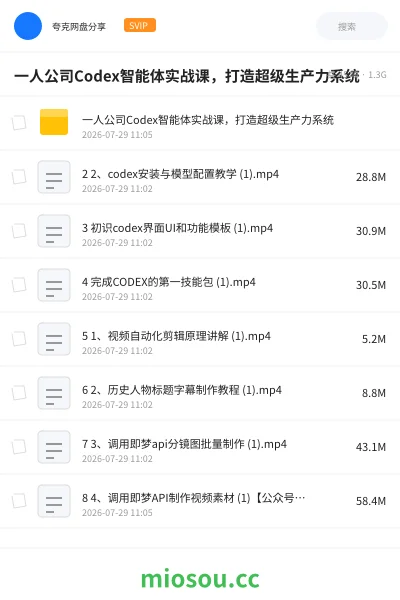Tap the 搜索 search box

pyautogui.click(x=351, y=26)
